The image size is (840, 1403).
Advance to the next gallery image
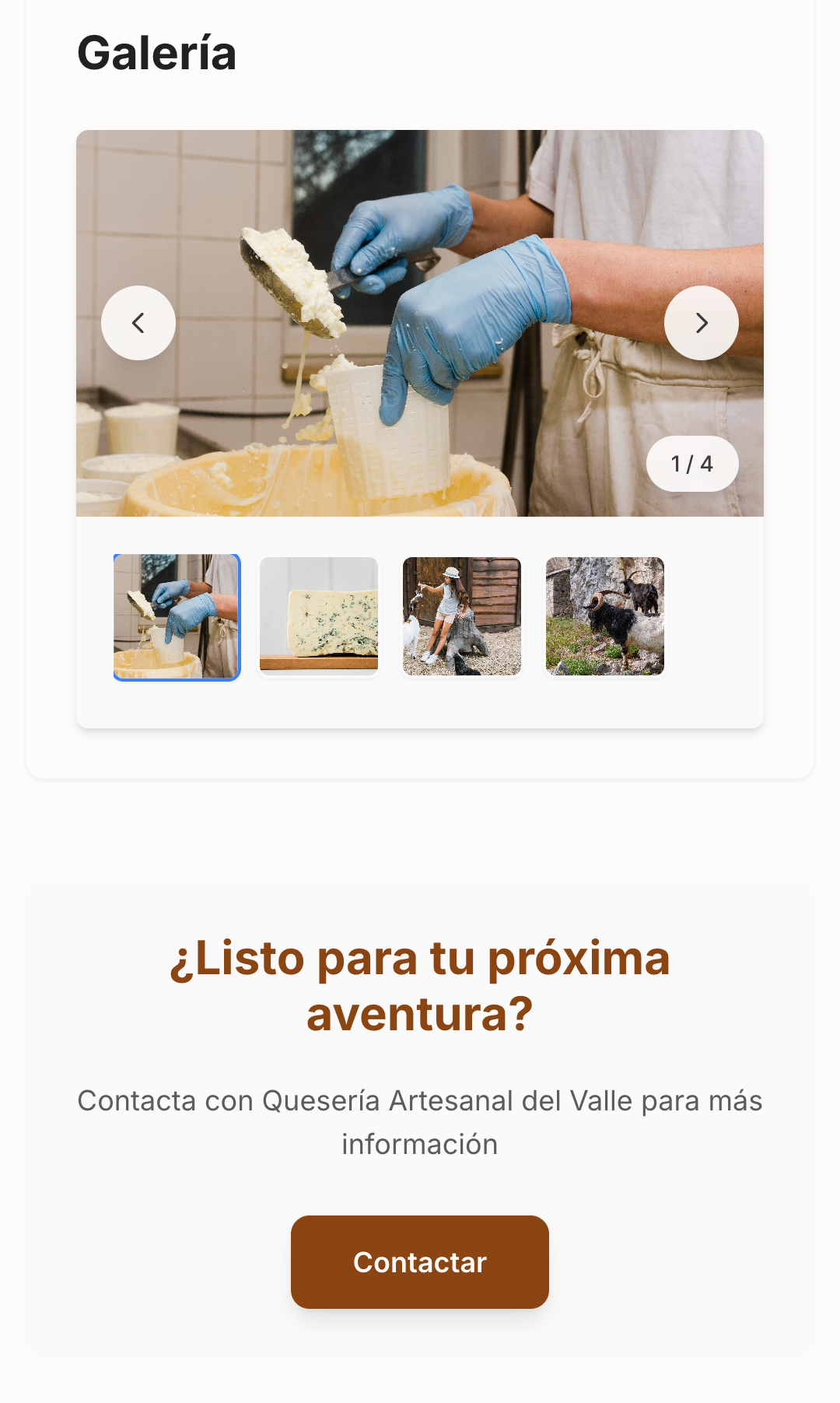click(x=701, y=323)
